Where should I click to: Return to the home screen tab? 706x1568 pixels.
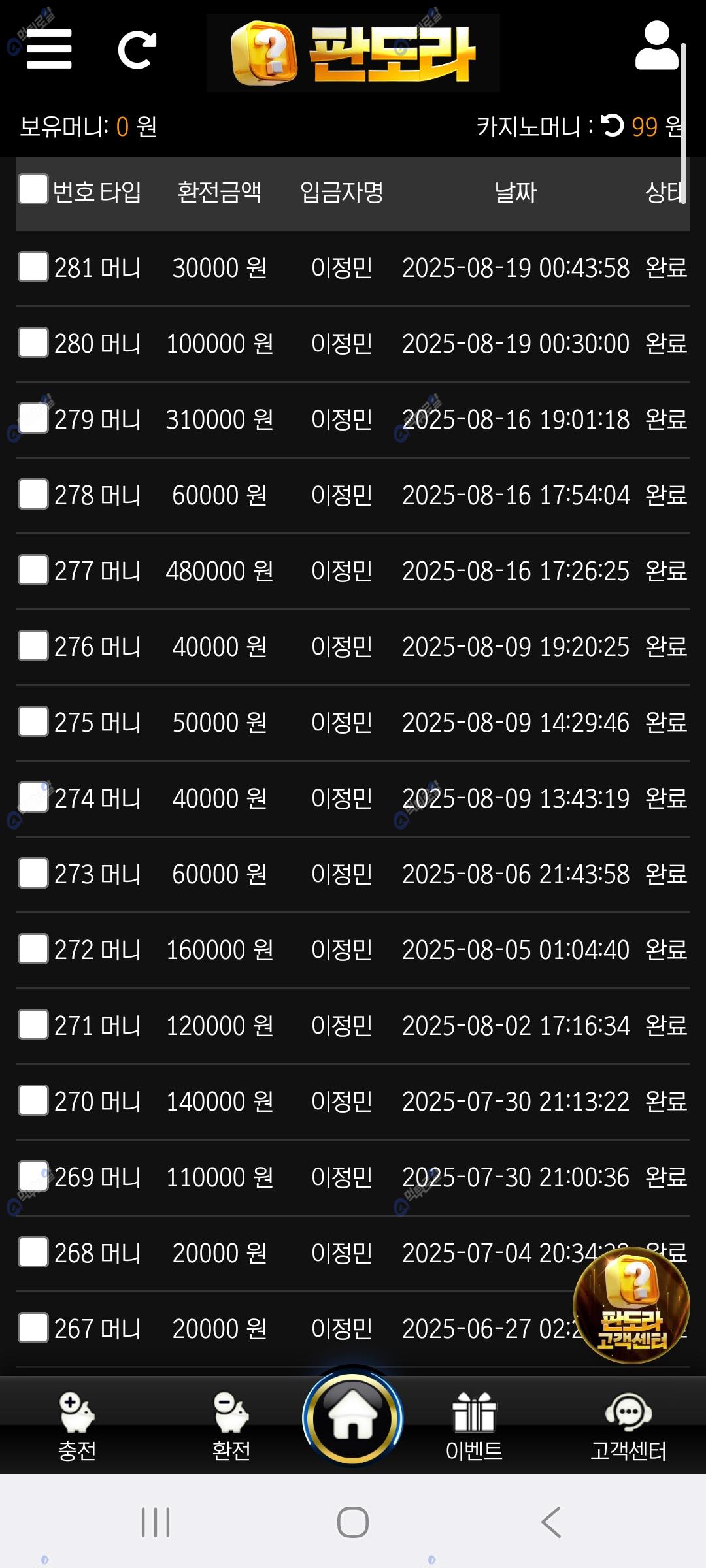click(x=353, y=1418)
